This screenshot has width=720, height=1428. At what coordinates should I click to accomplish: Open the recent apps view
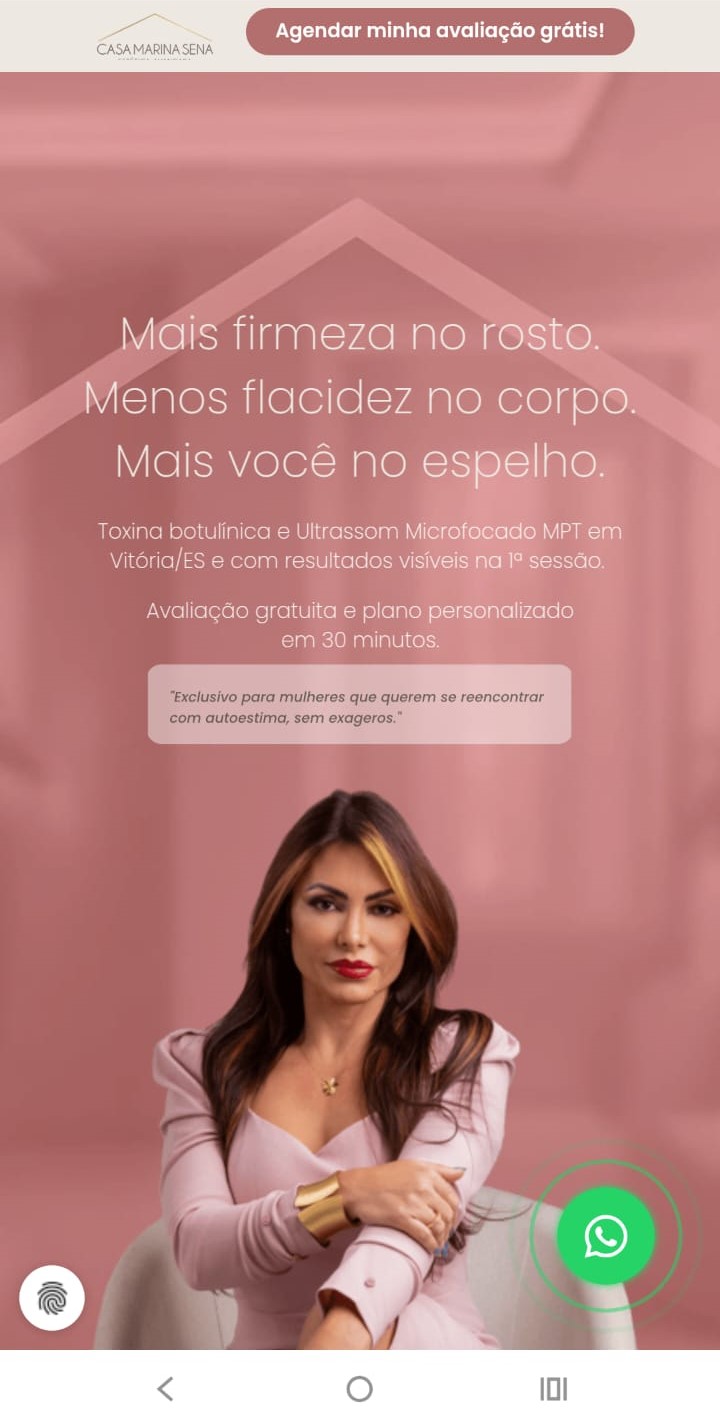pos(553,1388)
